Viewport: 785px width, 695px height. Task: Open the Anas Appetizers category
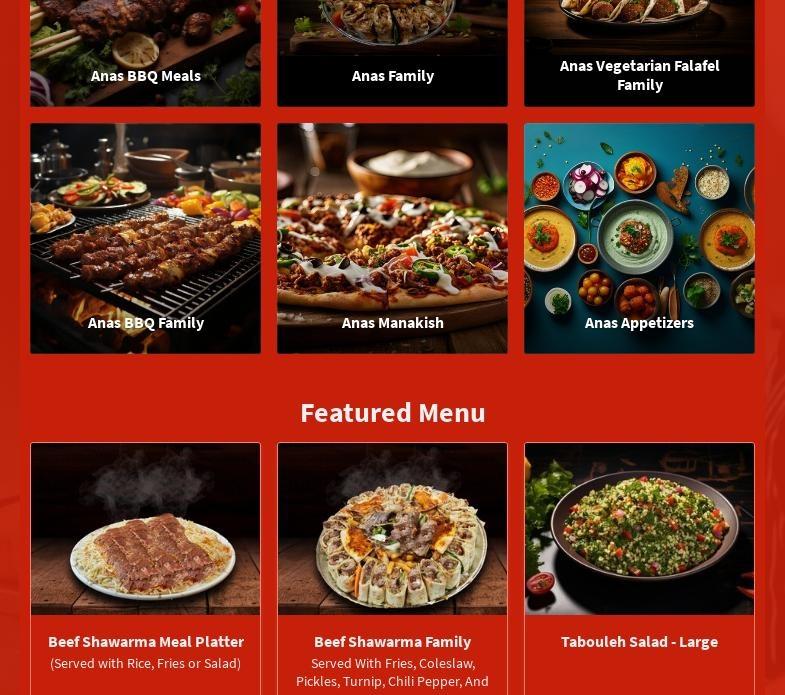pos(639,238)
